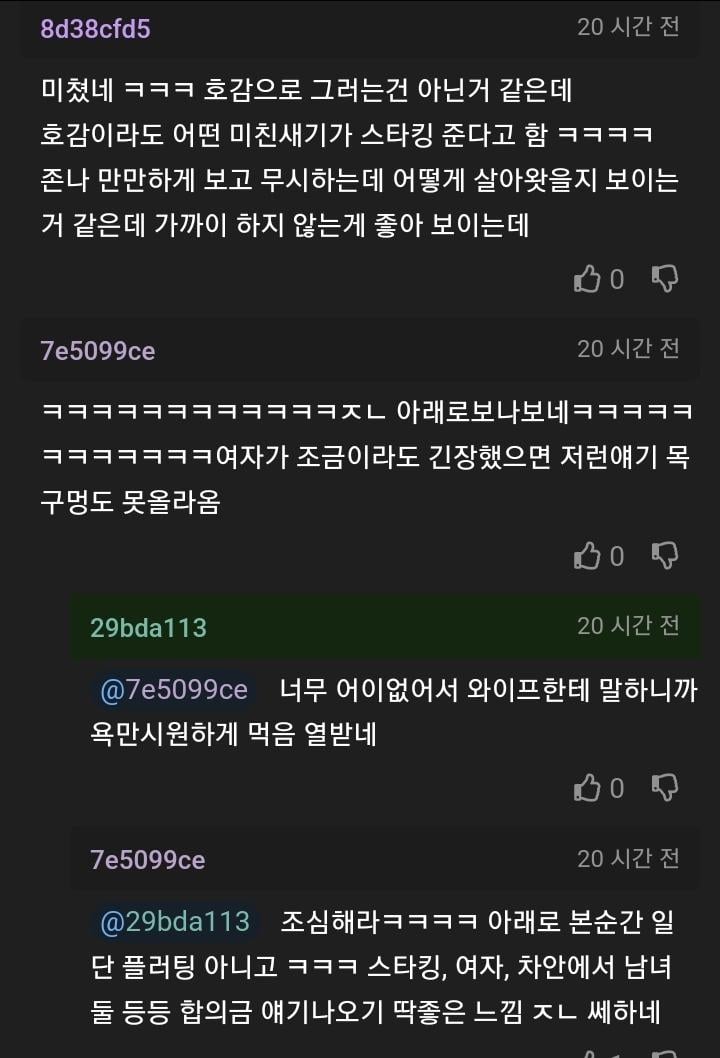Open the @29bda113 mention in 7e5099ce's reply
Image resolution: width=720 pixels, height=1058 pixels.
pyautogui.click(x=175, y=922)
